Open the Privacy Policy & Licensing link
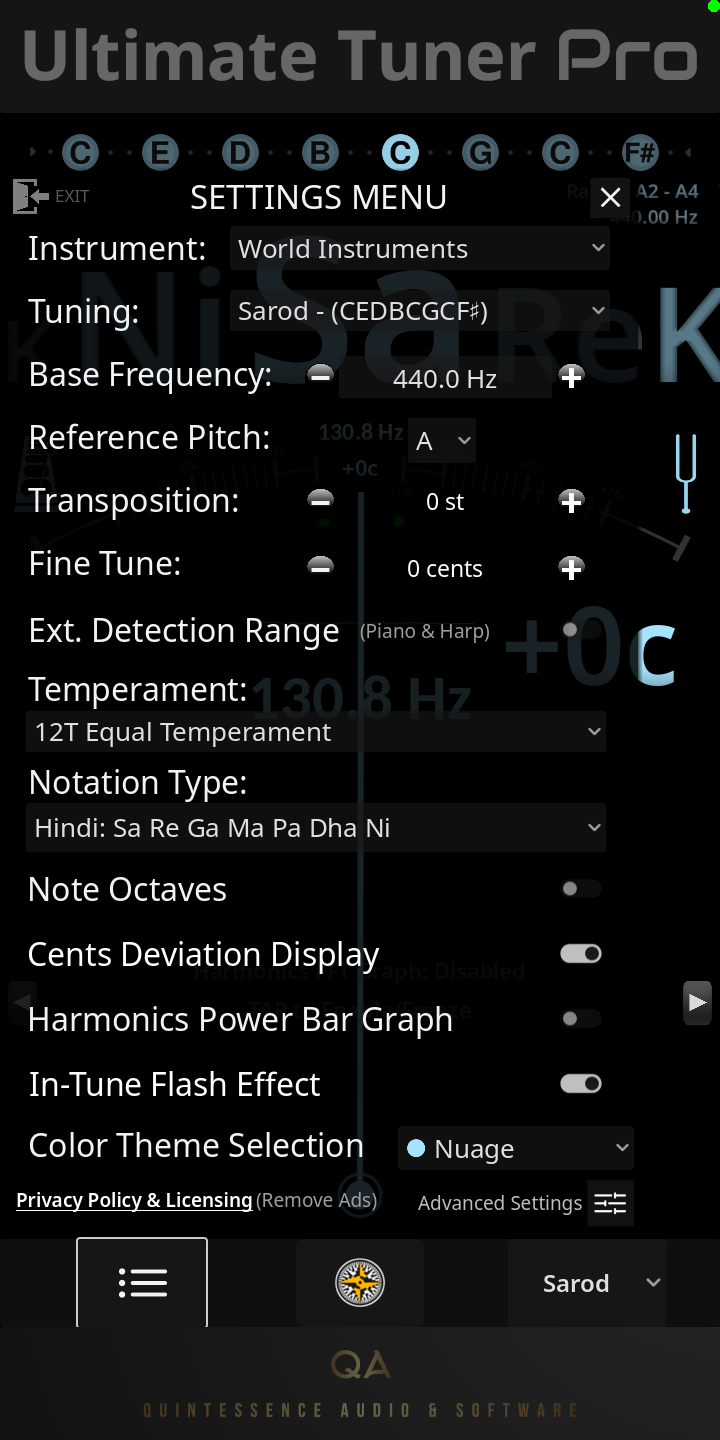The image size is (720, 1440). tap(134, 1200)
